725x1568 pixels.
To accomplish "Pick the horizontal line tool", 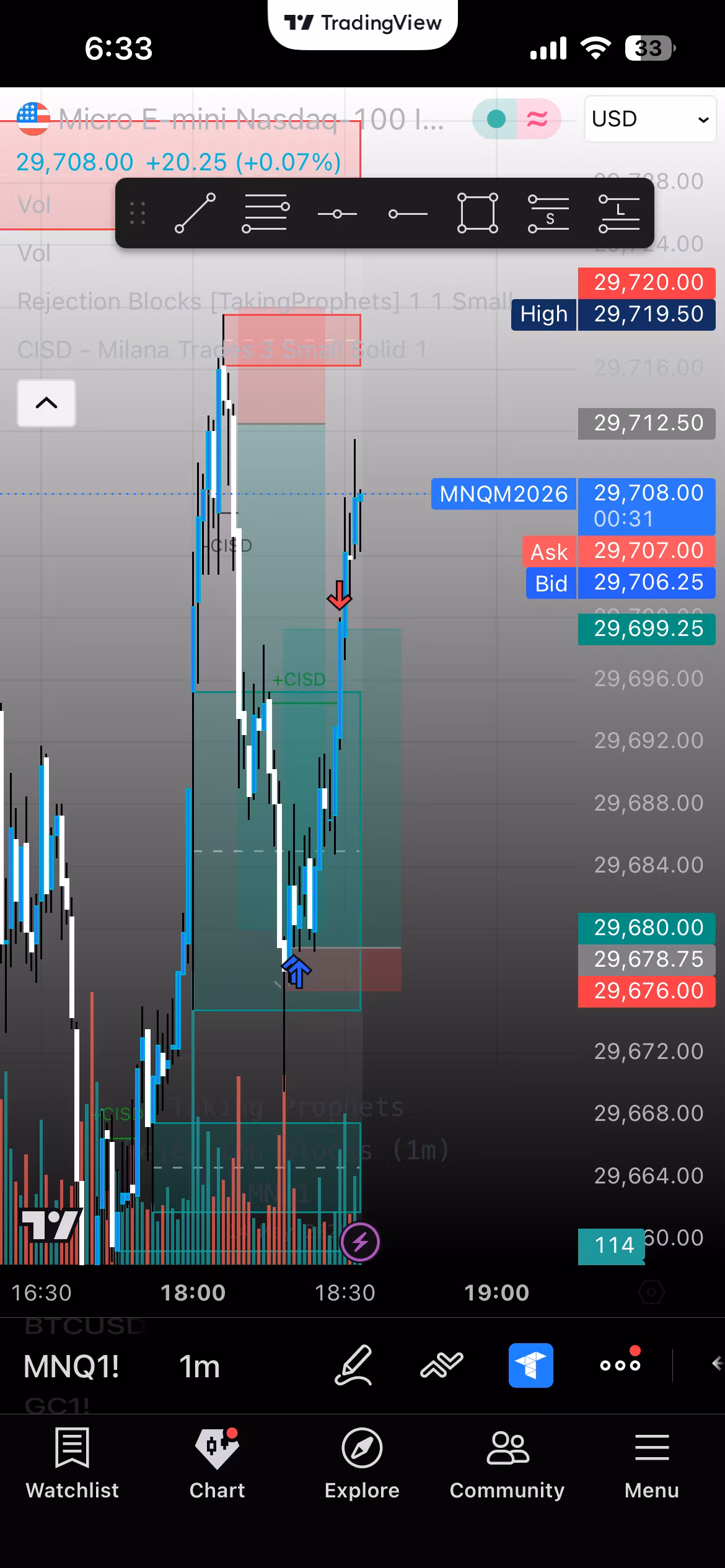I will (x=337, y=214).
